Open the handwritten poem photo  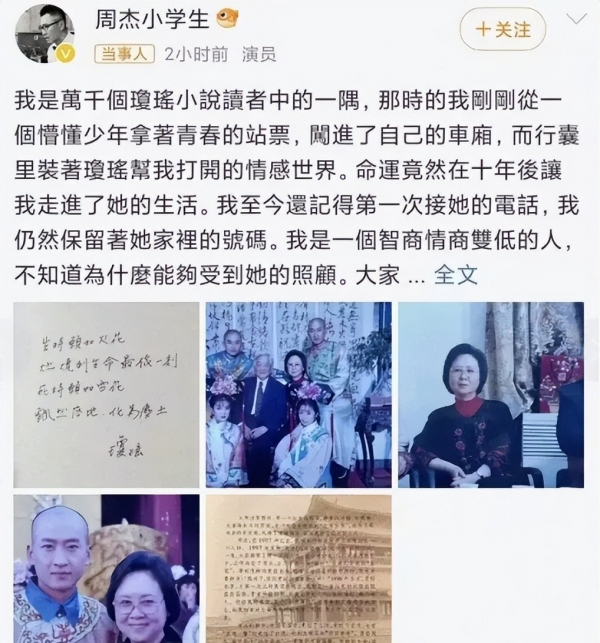105,395
